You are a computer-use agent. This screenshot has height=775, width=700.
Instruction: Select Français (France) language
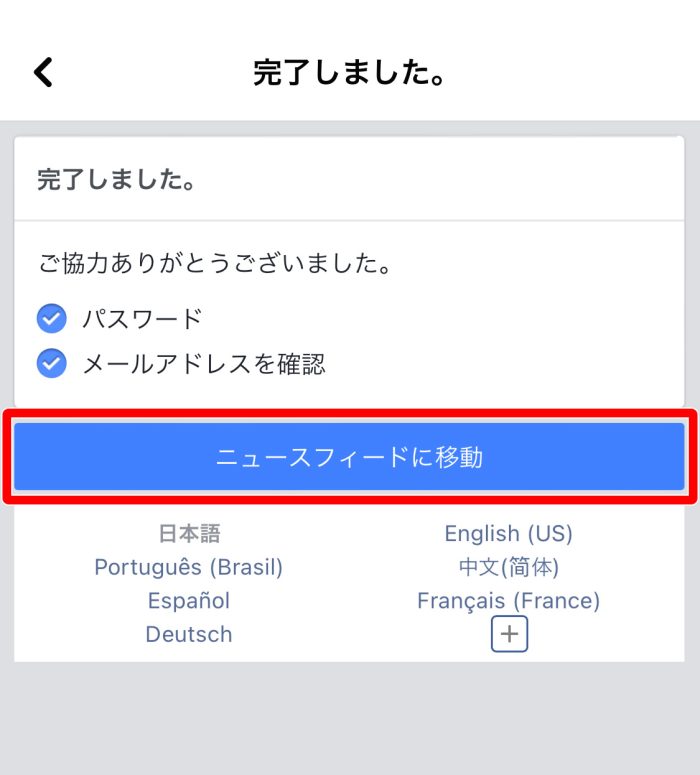click(508, 601)
